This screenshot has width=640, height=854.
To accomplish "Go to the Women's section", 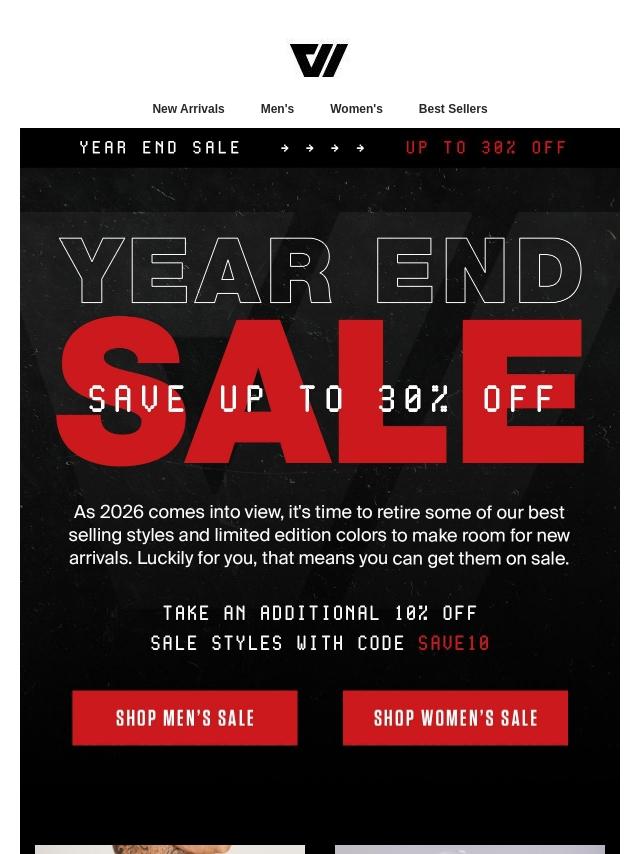I will pyautogui.click(x=356, y=109).
